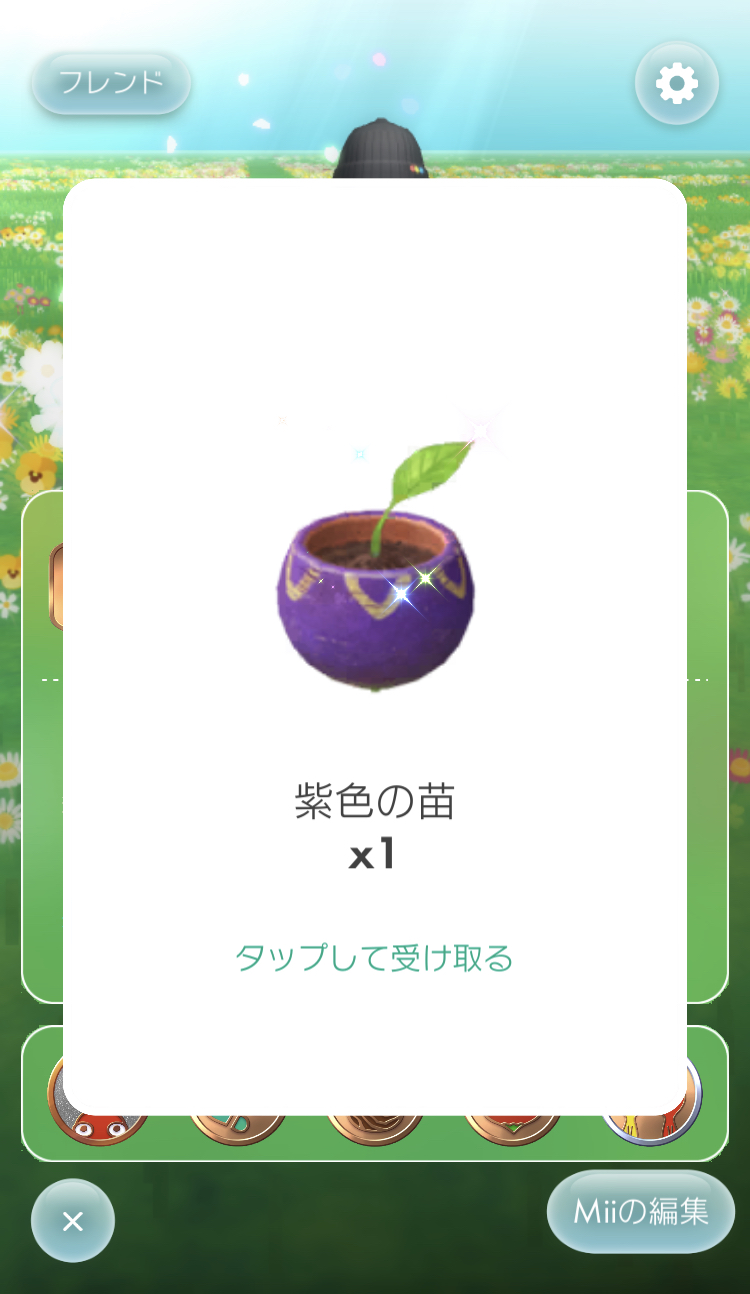
Task: Open the フレンド friends button
Action: pos(111,83)
